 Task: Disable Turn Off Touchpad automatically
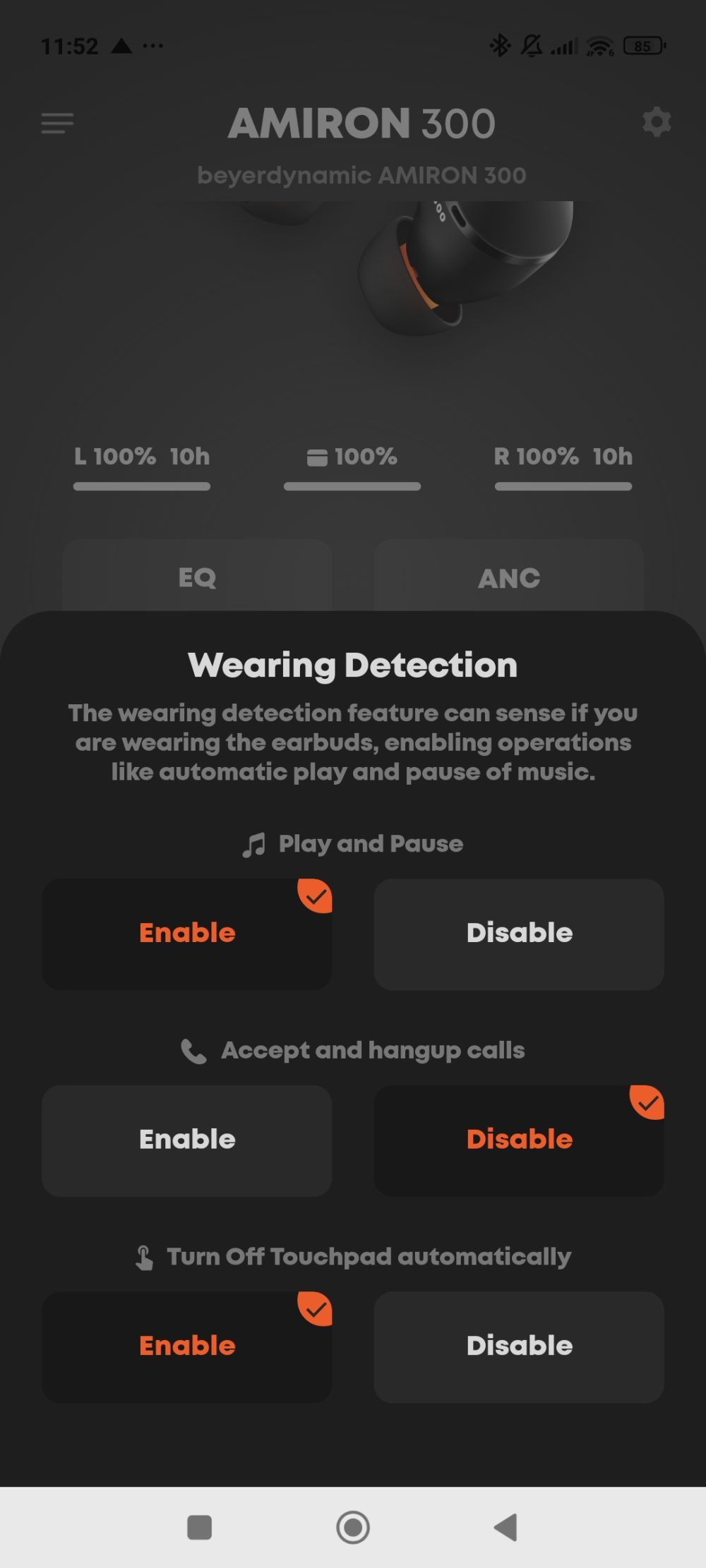coord(519,1346)
